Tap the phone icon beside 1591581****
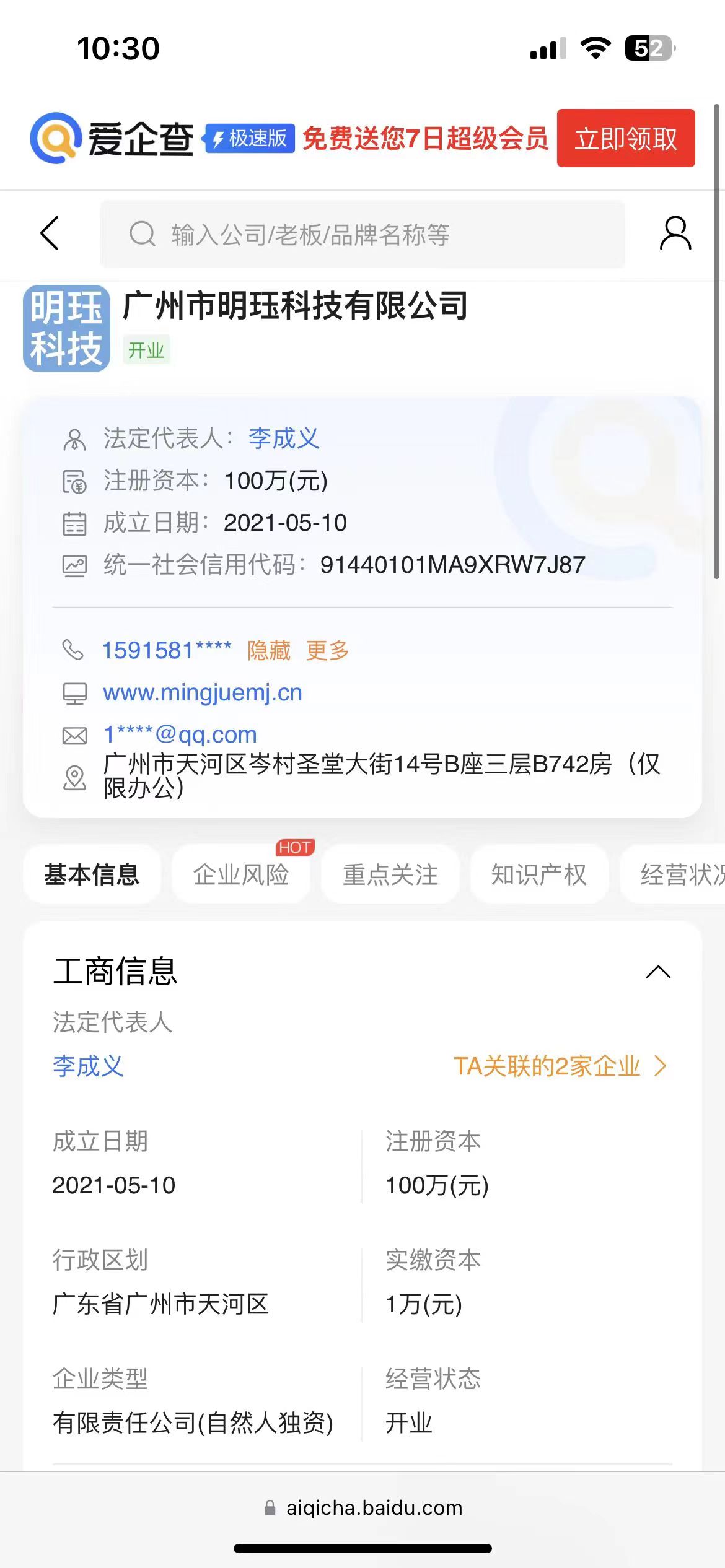 coord(74,651)
